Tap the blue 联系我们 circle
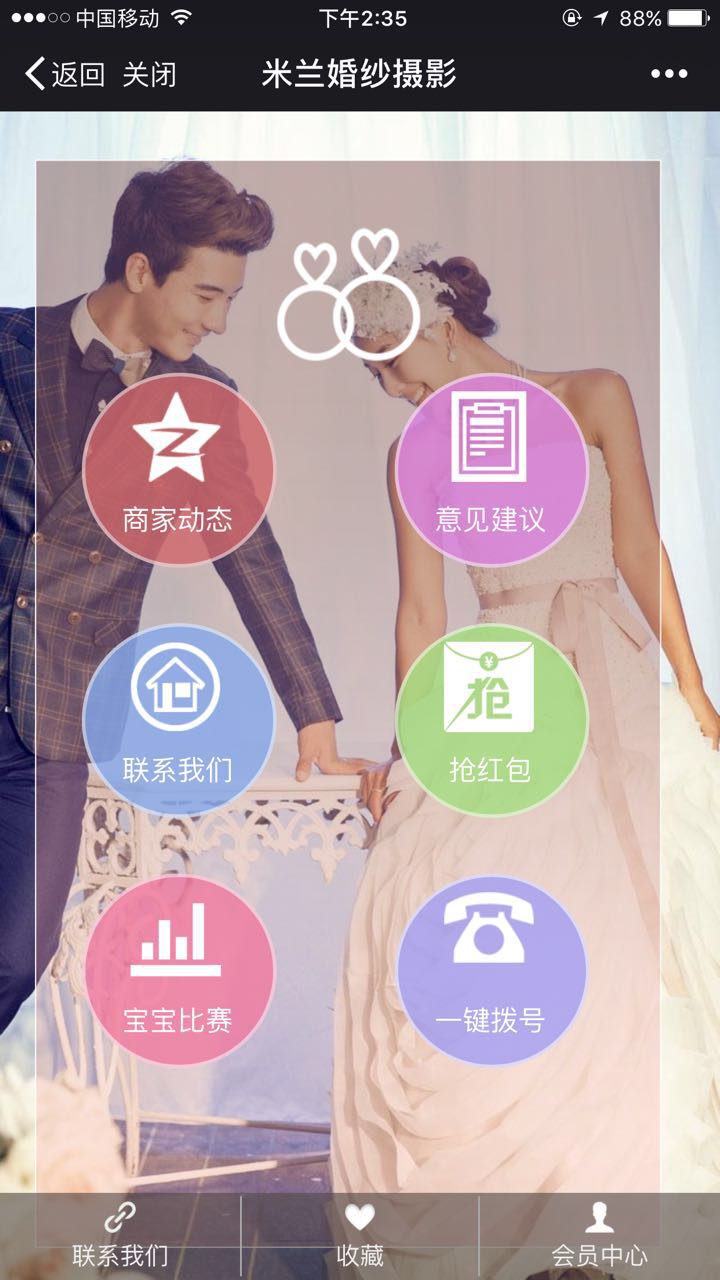 [178, 720]
